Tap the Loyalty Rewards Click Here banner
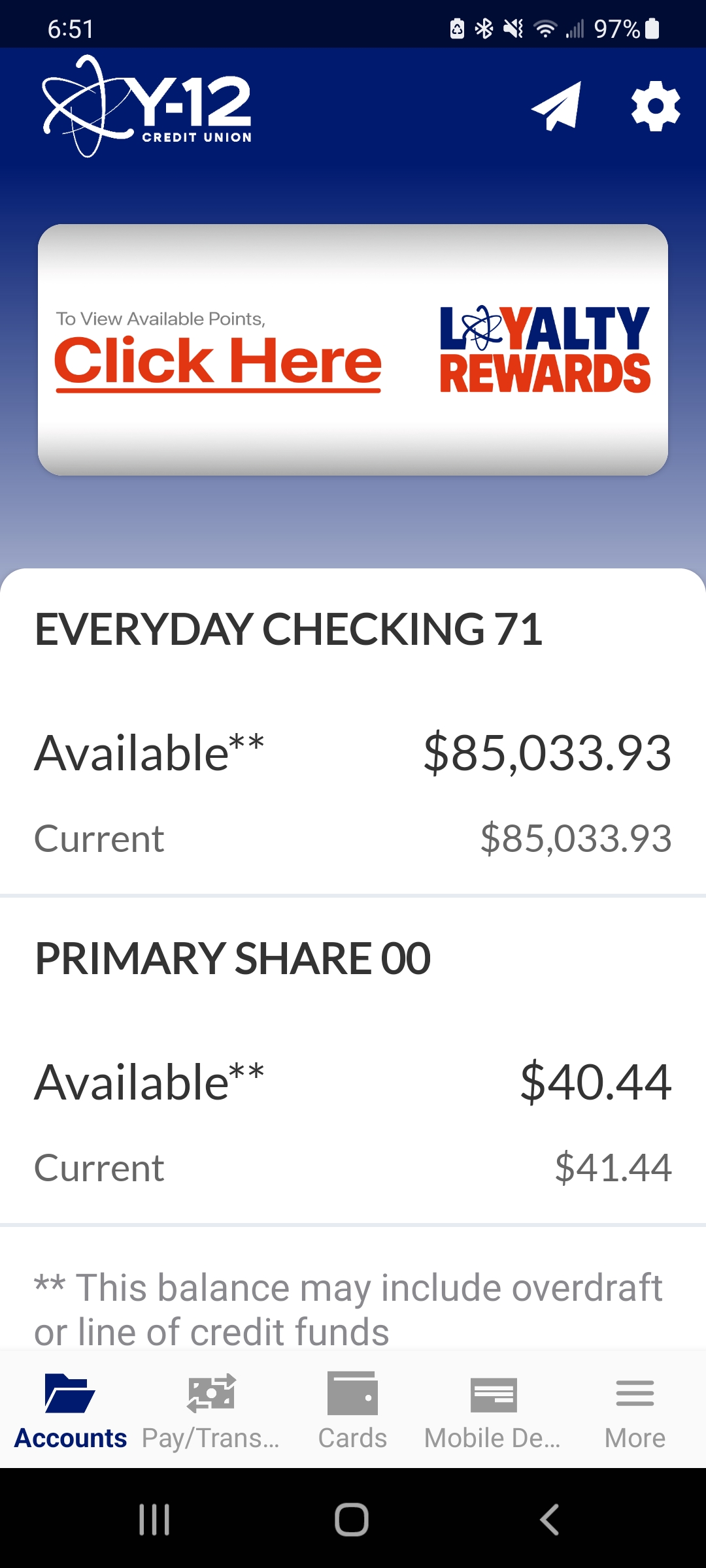 click(x=353, y=350)
